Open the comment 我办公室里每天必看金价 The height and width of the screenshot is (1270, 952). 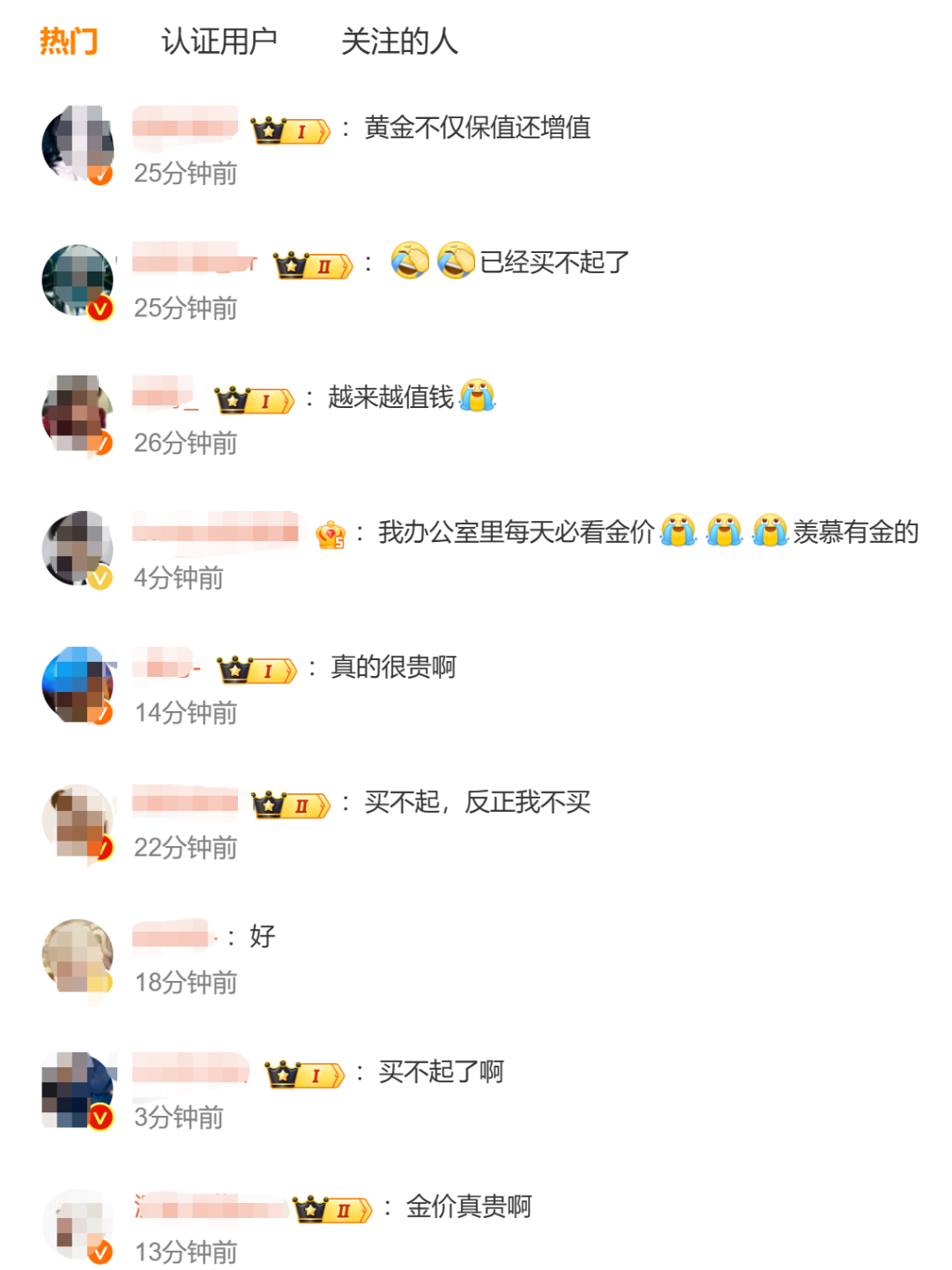pos(516,532)
